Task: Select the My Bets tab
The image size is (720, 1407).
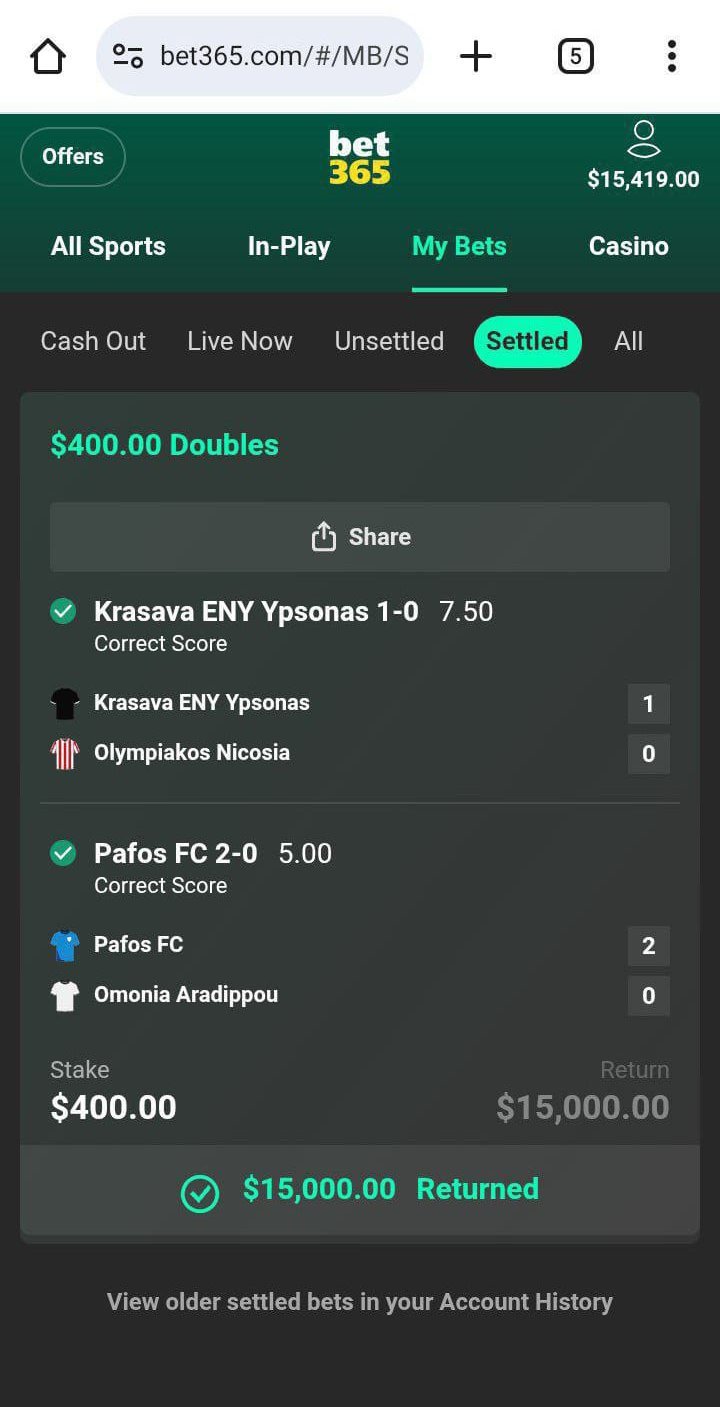Action: pos(459,247)
